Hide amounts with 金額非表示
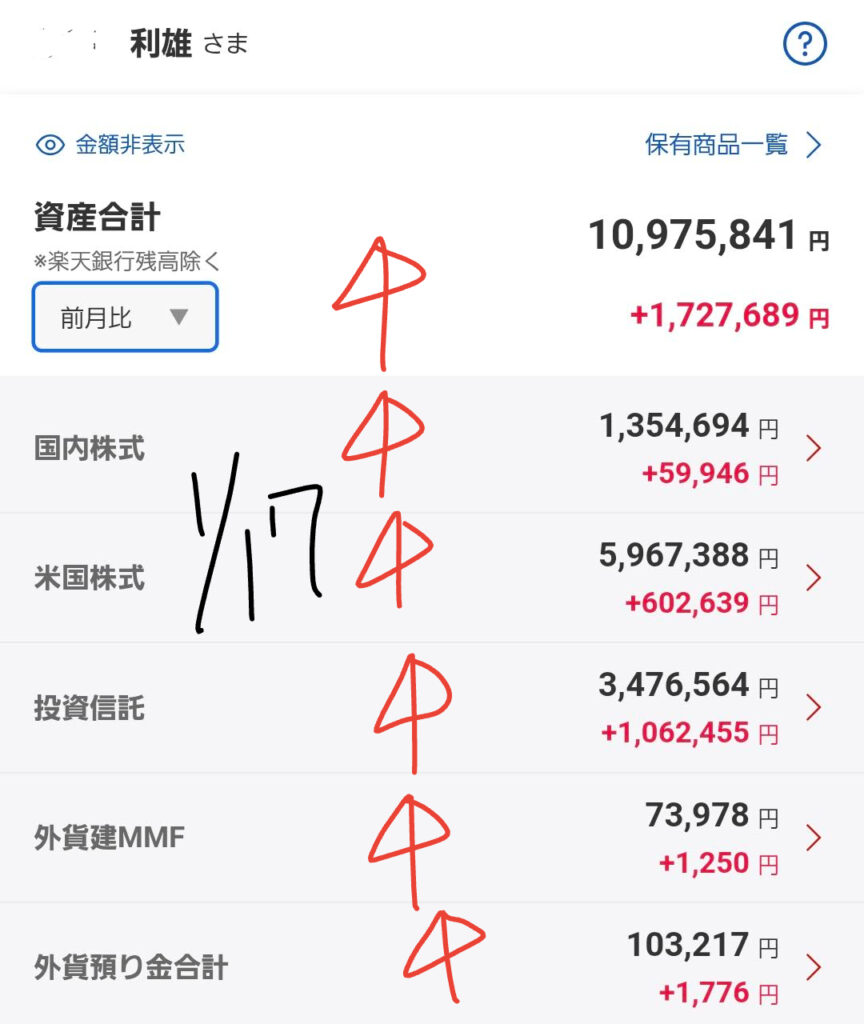This screenshot has width=864, height=1024. (x=111, y=145)
